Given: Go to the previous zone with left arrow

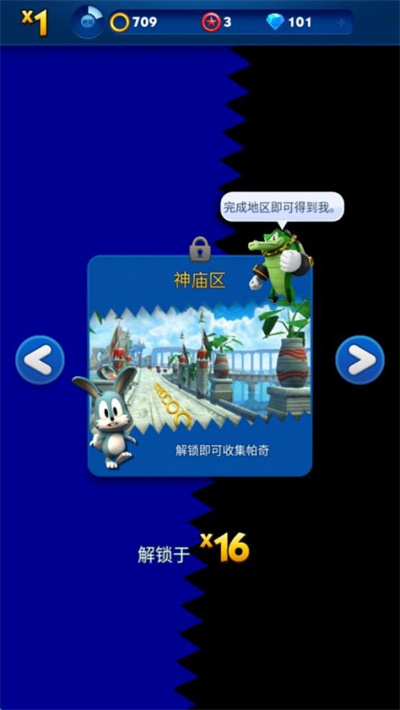Looking at the screenshot, I should click(40, 360).
